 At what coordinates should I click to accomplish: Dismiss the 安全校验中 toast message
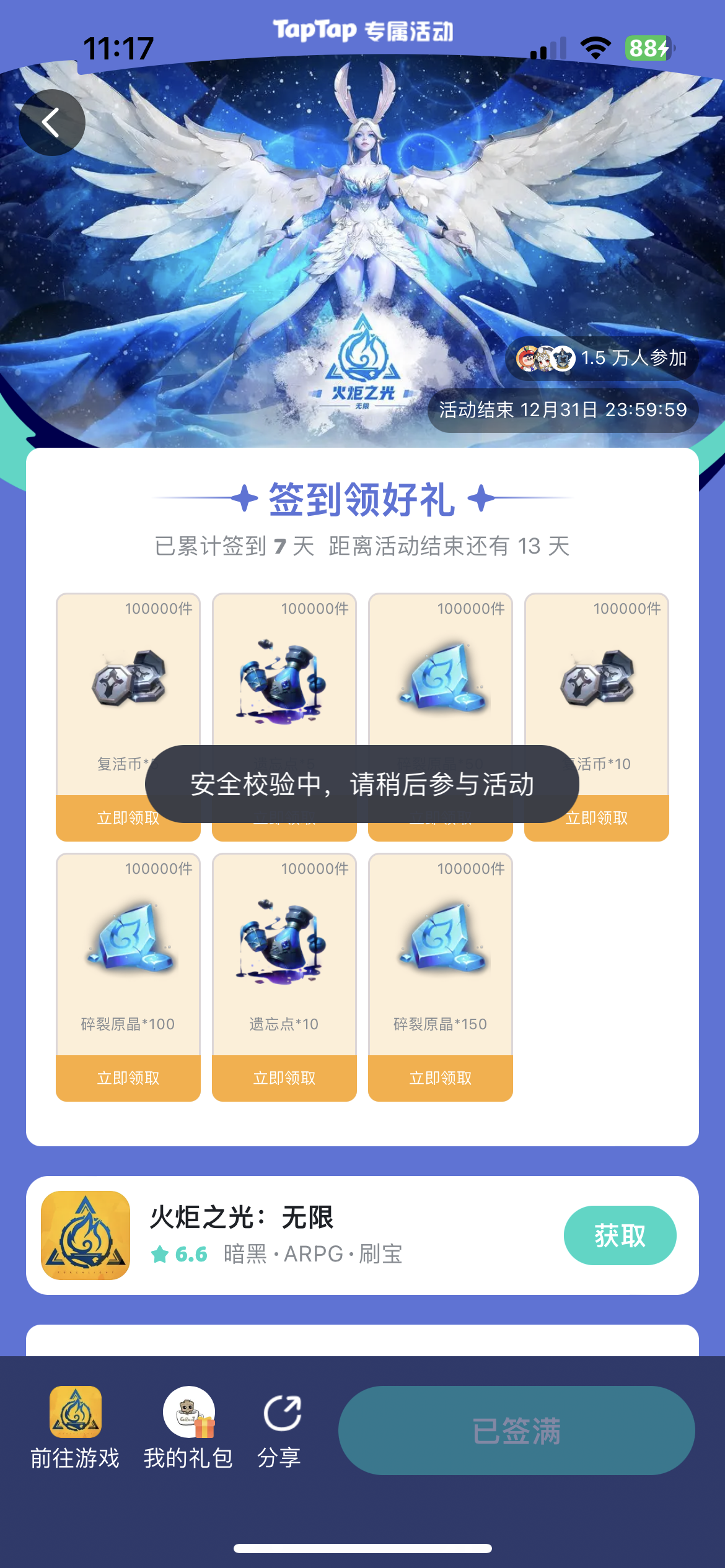362,784
